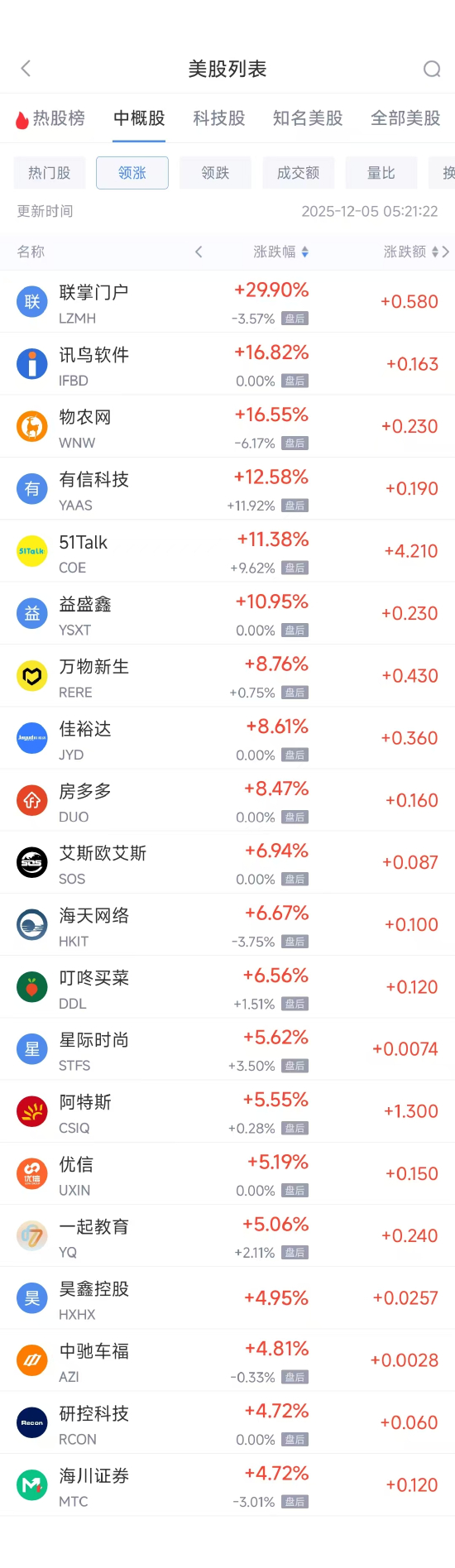455x1568 pixels.
Task: Open the 万物新生 RERE stock row
Action: point(227,676)
